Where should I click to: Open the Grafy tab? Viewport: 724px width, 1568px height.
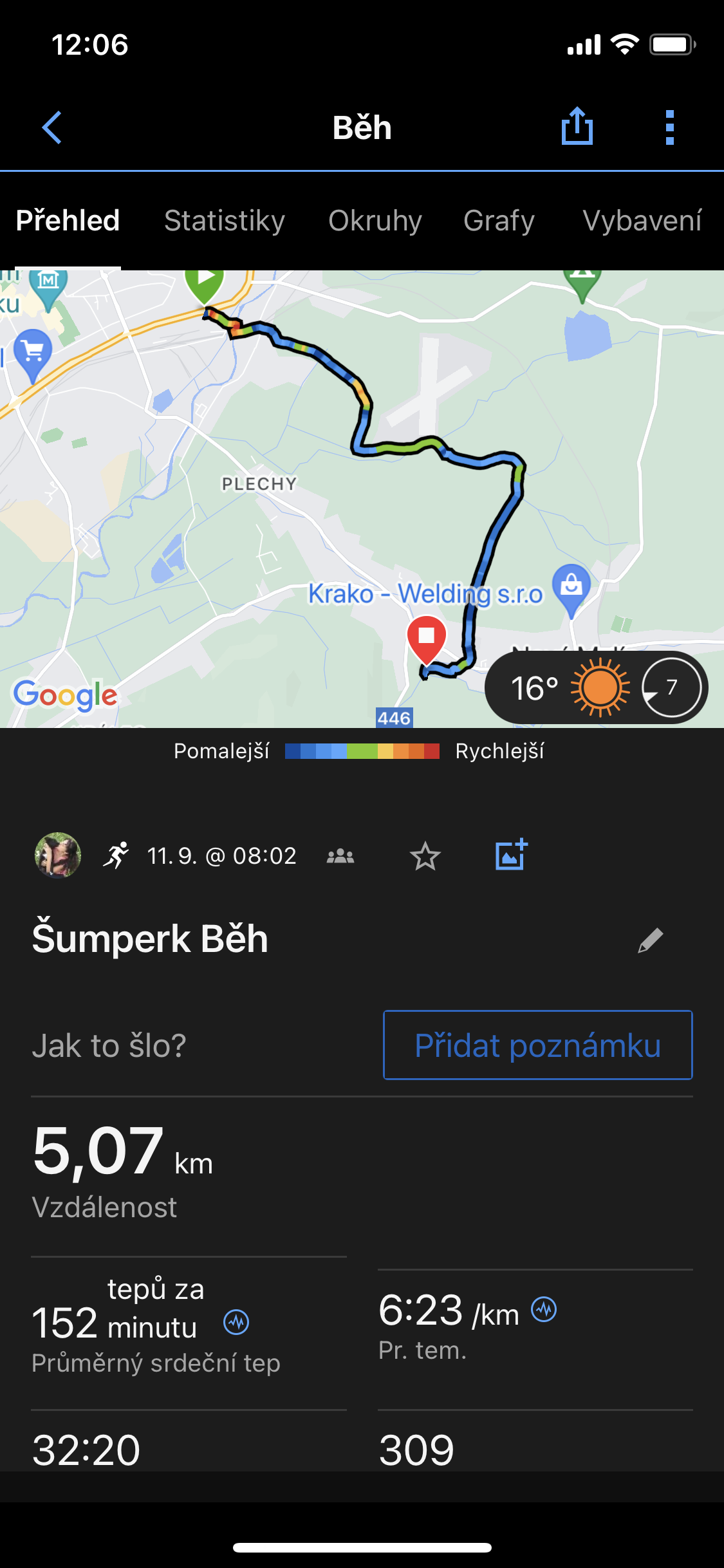click(499, 221)
